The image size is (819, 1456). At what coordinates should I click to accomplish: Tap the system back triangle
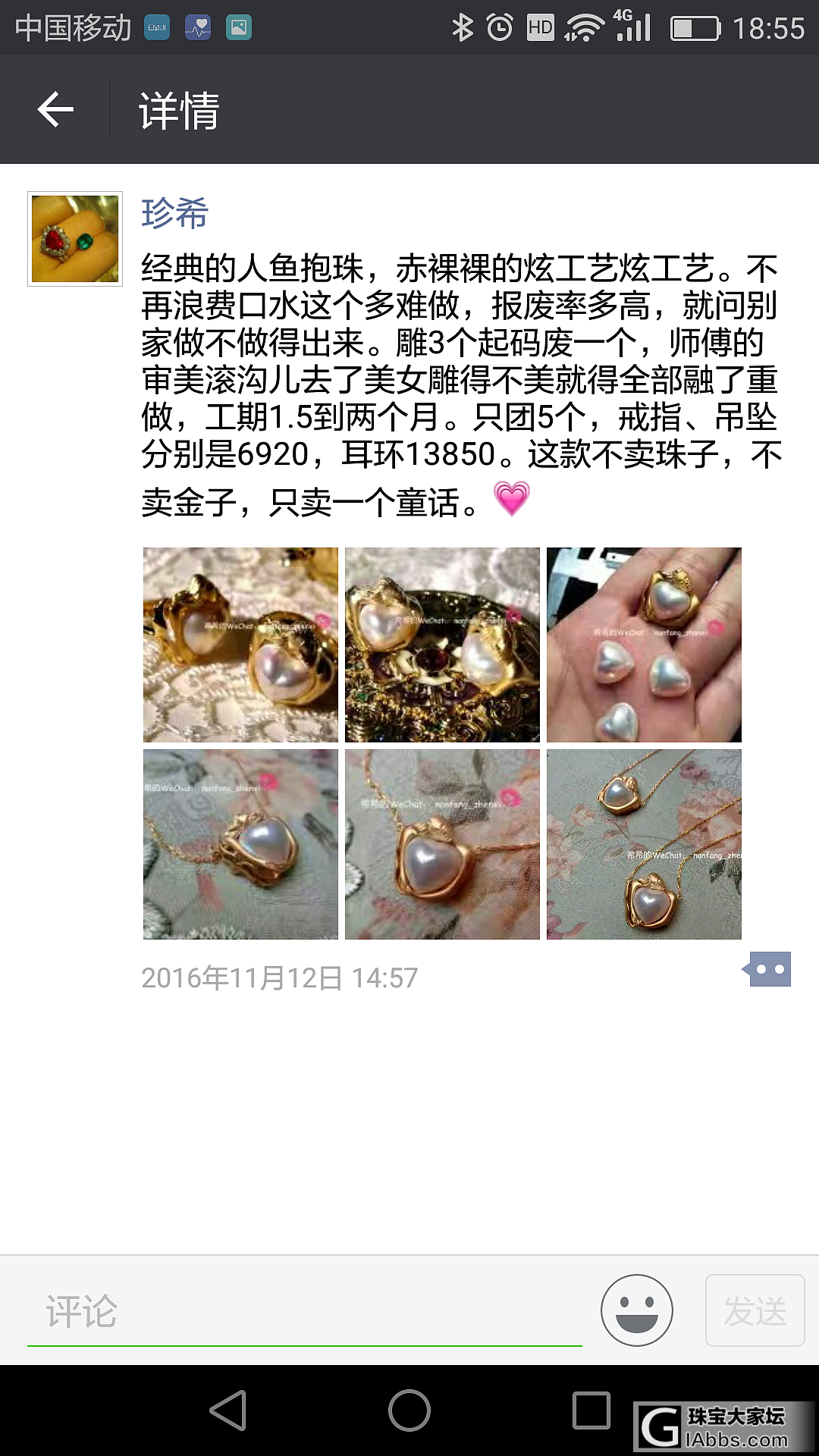point(228,1410)
